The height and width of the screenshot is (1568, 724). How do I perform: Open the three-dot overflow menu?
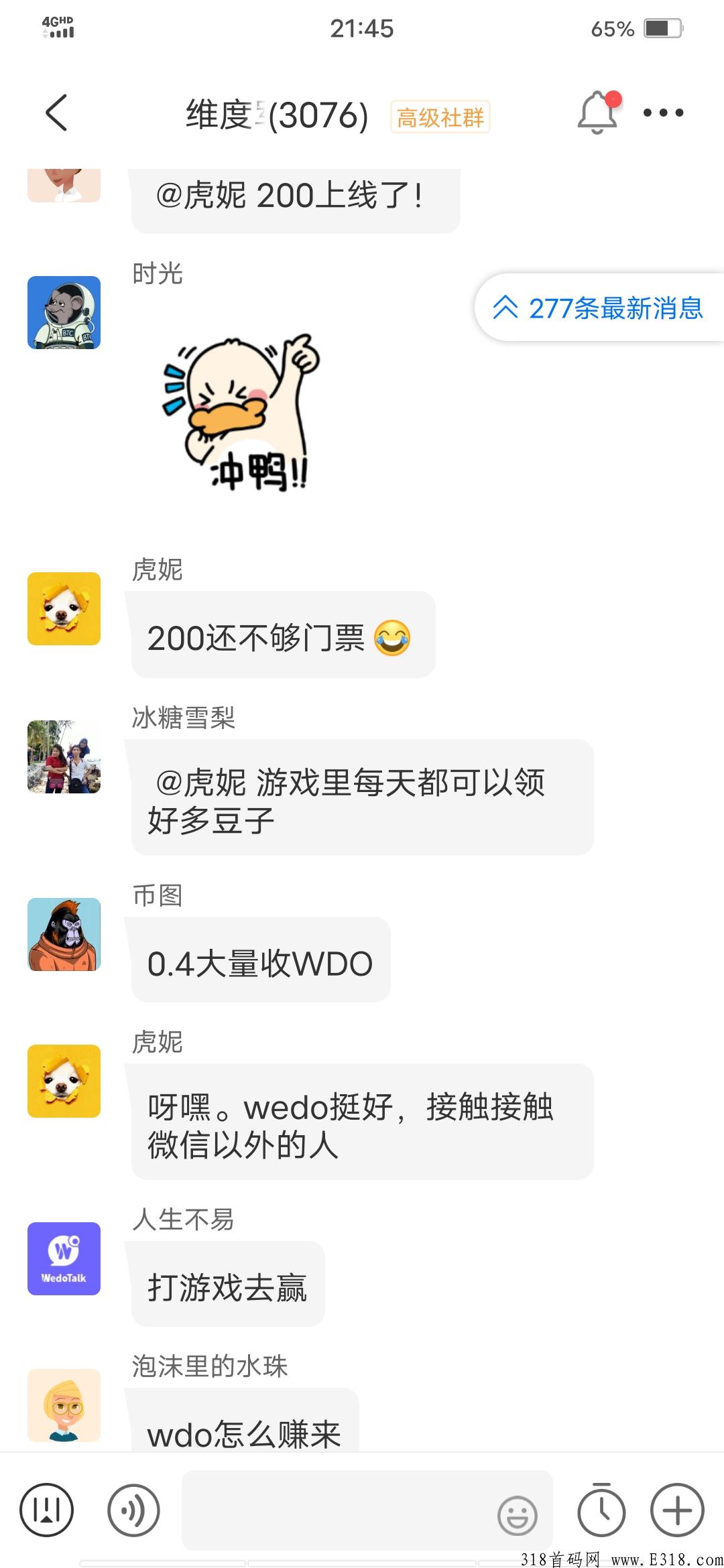coord(663,113)
